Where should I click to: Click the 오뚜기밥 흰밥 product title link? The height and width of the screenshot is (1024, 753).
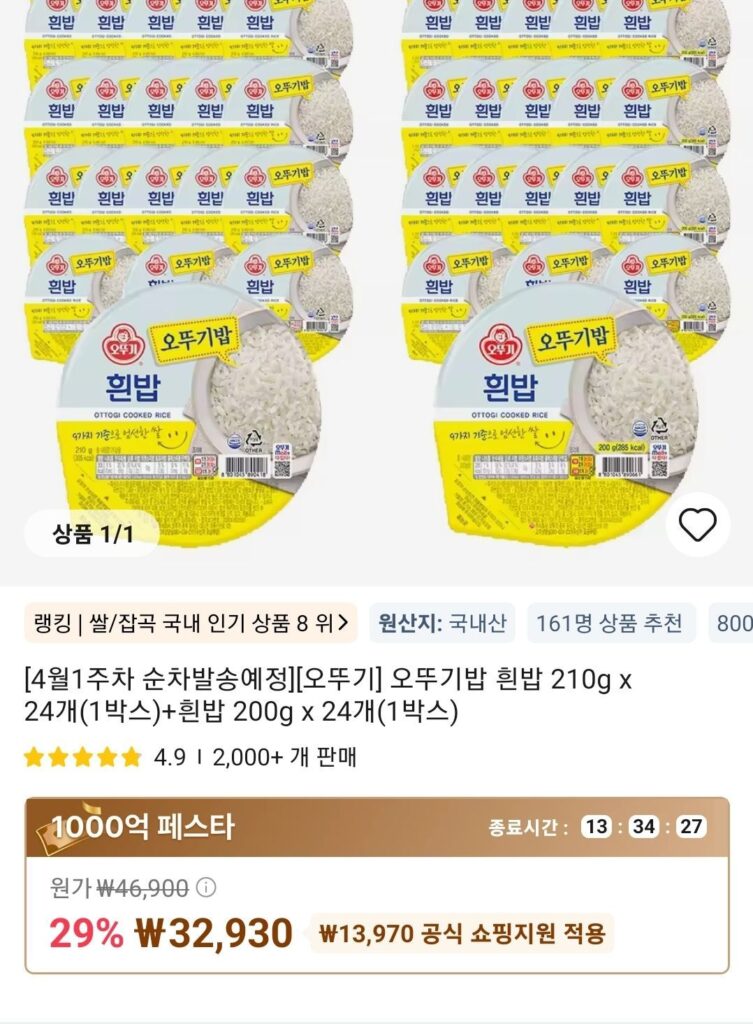click(330, 700)
